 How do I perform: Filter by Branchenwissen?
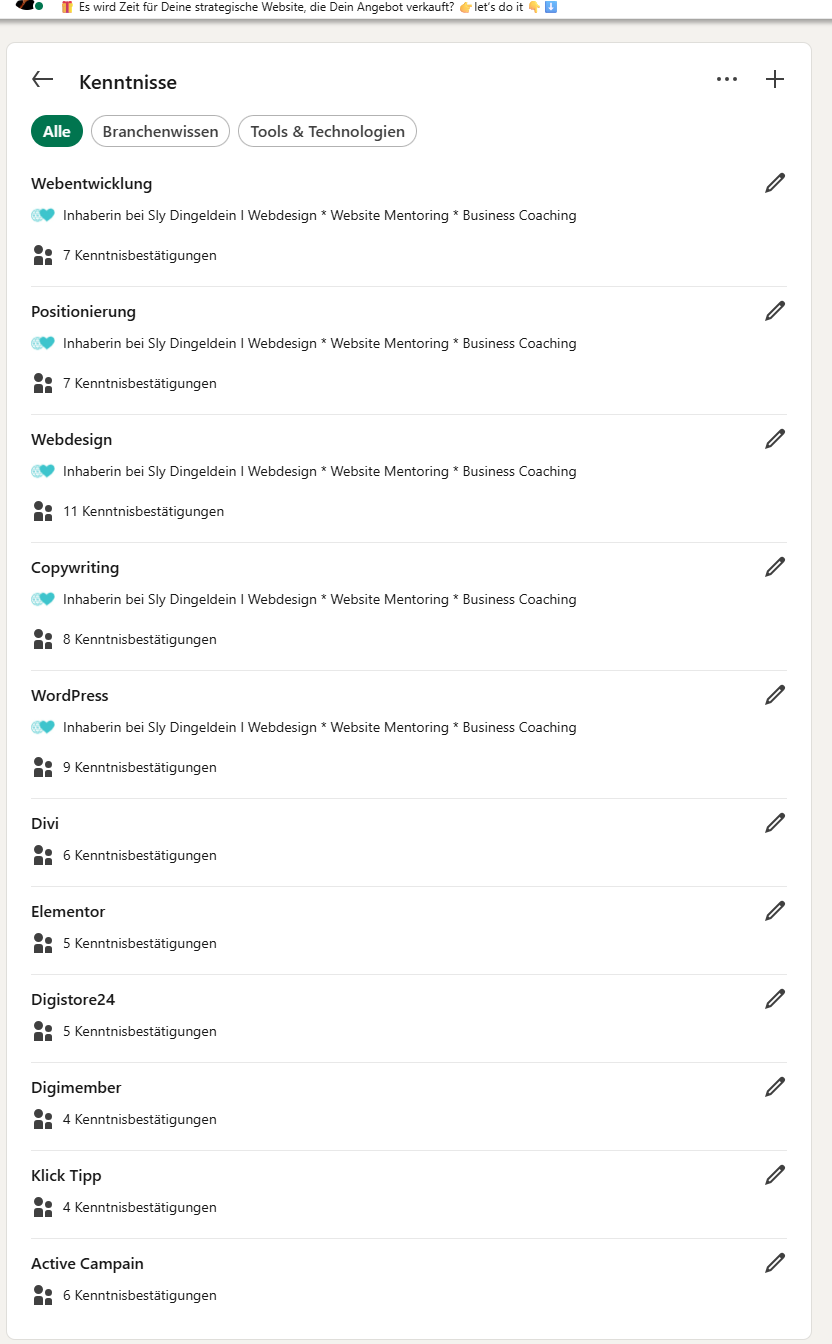click(x=160, y=131)
